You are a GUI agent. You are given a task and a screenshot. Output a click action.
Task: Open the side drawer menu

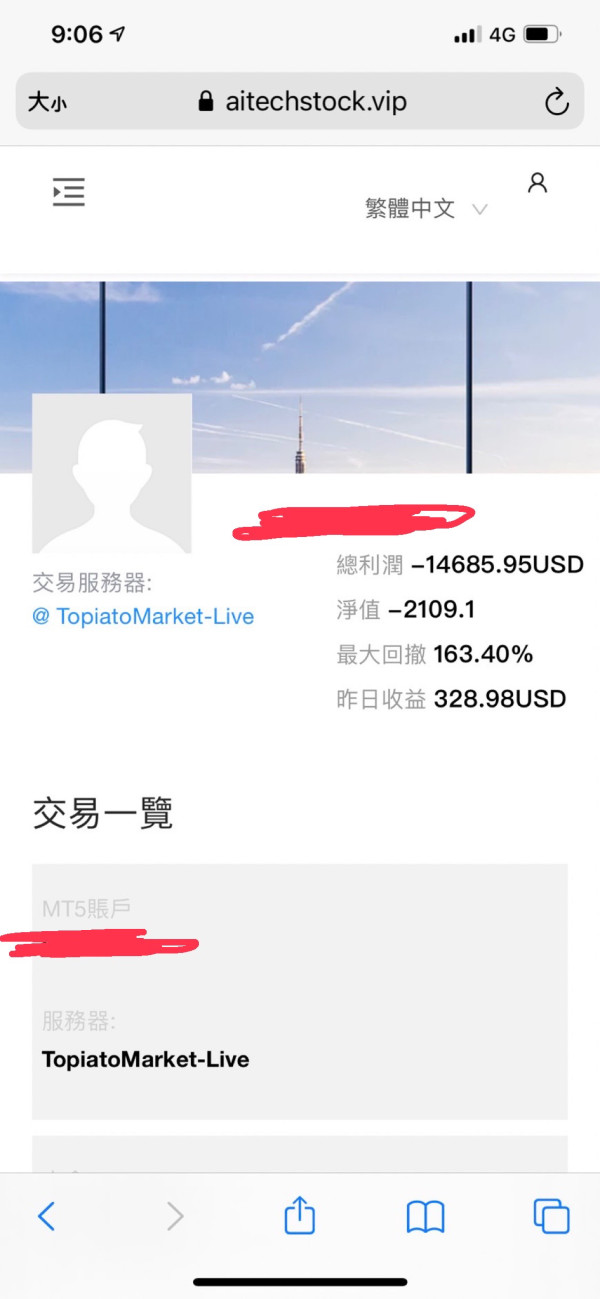coord(69,192)
